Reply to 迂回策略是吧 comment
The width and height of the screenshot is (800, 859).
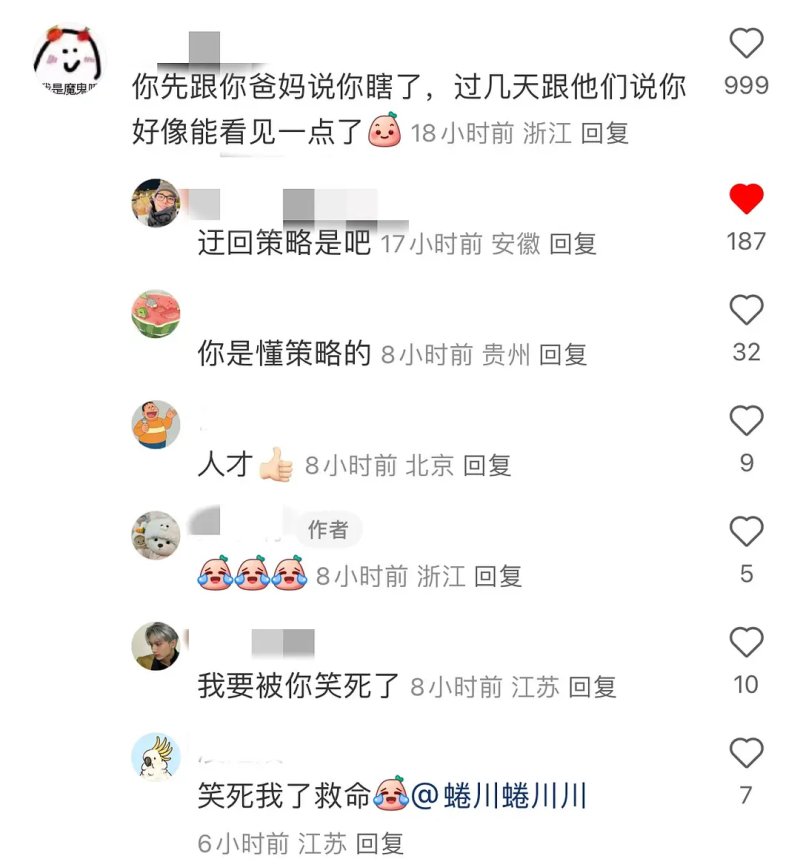click(x=572, y=243)
